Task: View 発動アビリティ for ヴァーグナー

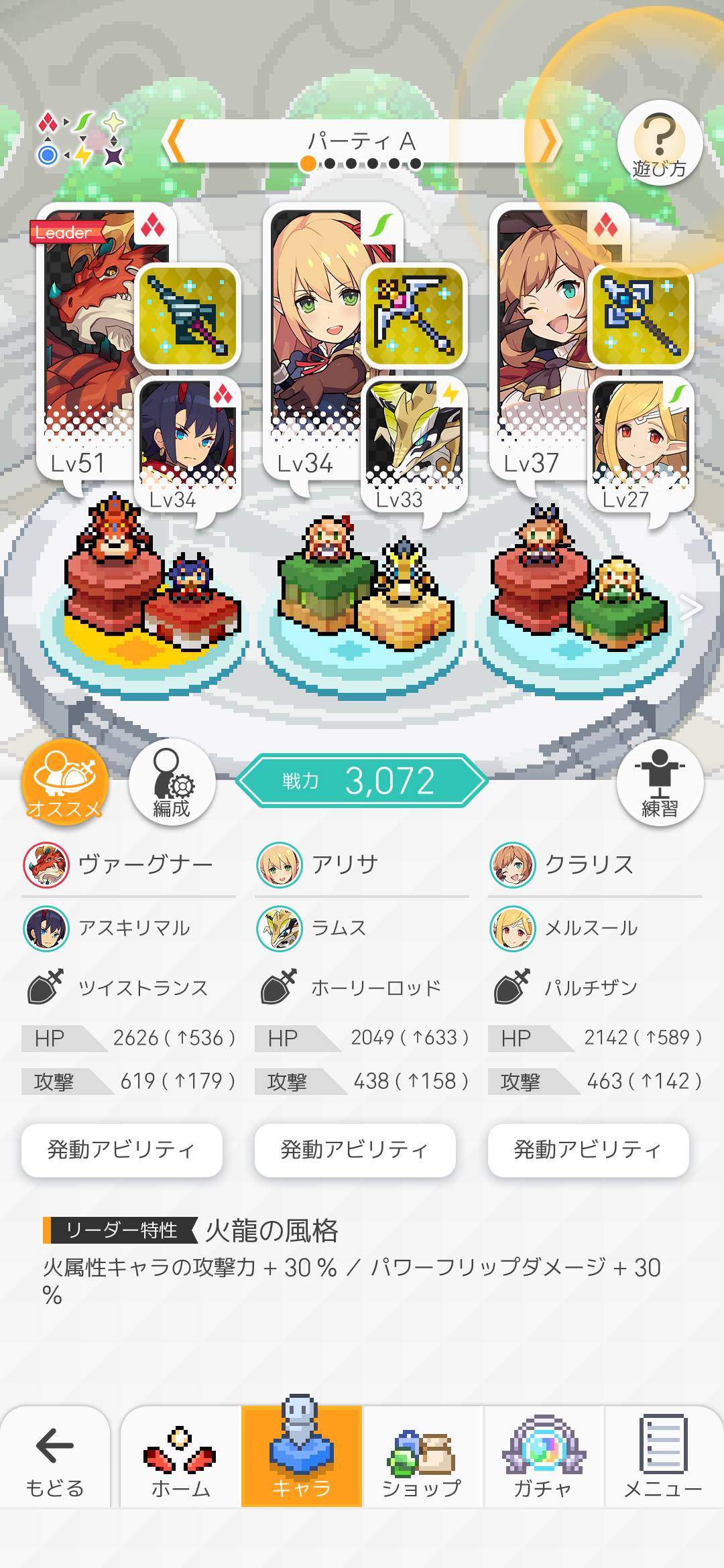Action: (x=122, y=1150)
